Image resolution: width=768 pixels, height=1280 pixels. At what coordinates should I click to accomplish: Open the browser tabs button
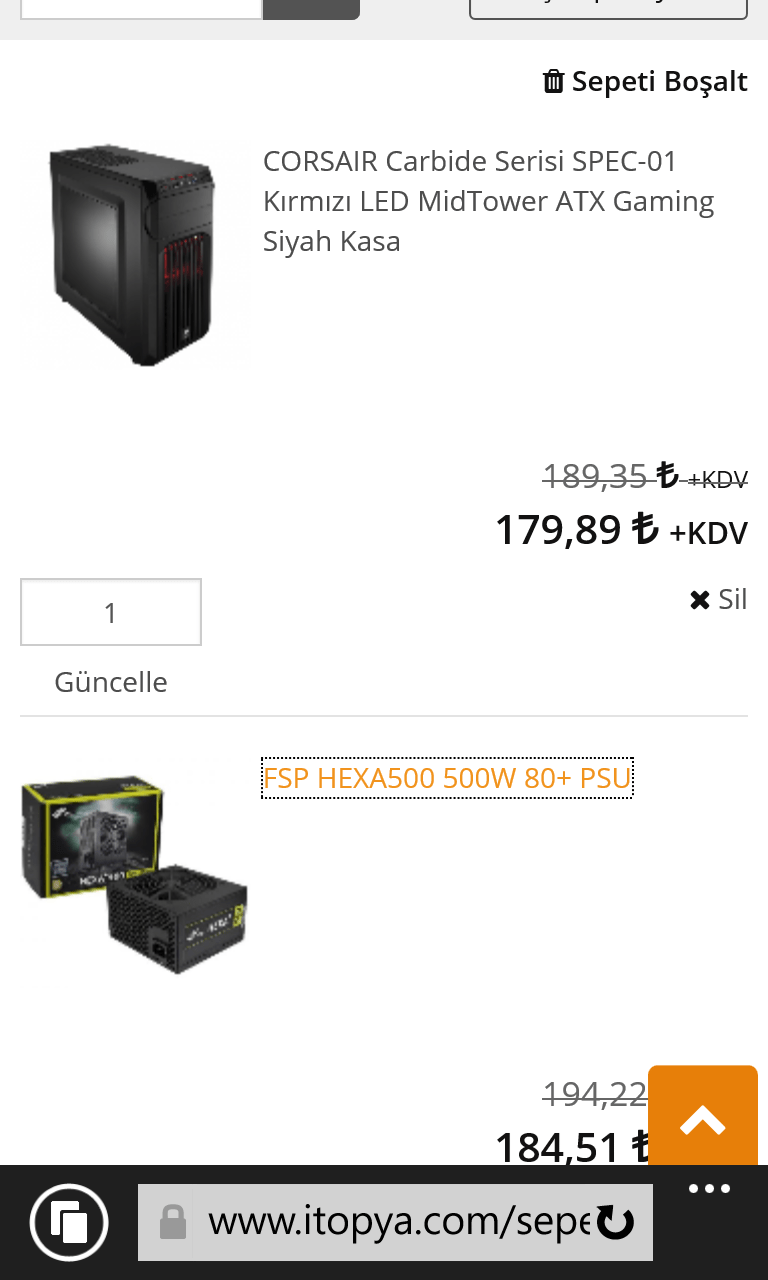69,1222
